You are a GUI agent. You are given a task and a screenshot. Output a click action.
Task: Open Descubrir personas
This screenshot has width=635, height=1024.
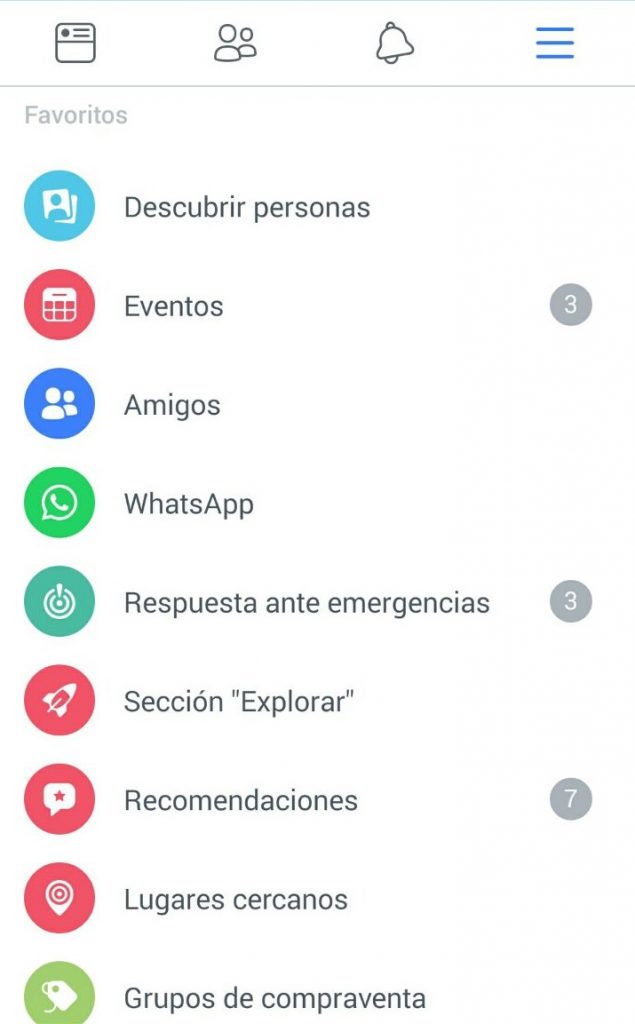click(x=318, y=206)
